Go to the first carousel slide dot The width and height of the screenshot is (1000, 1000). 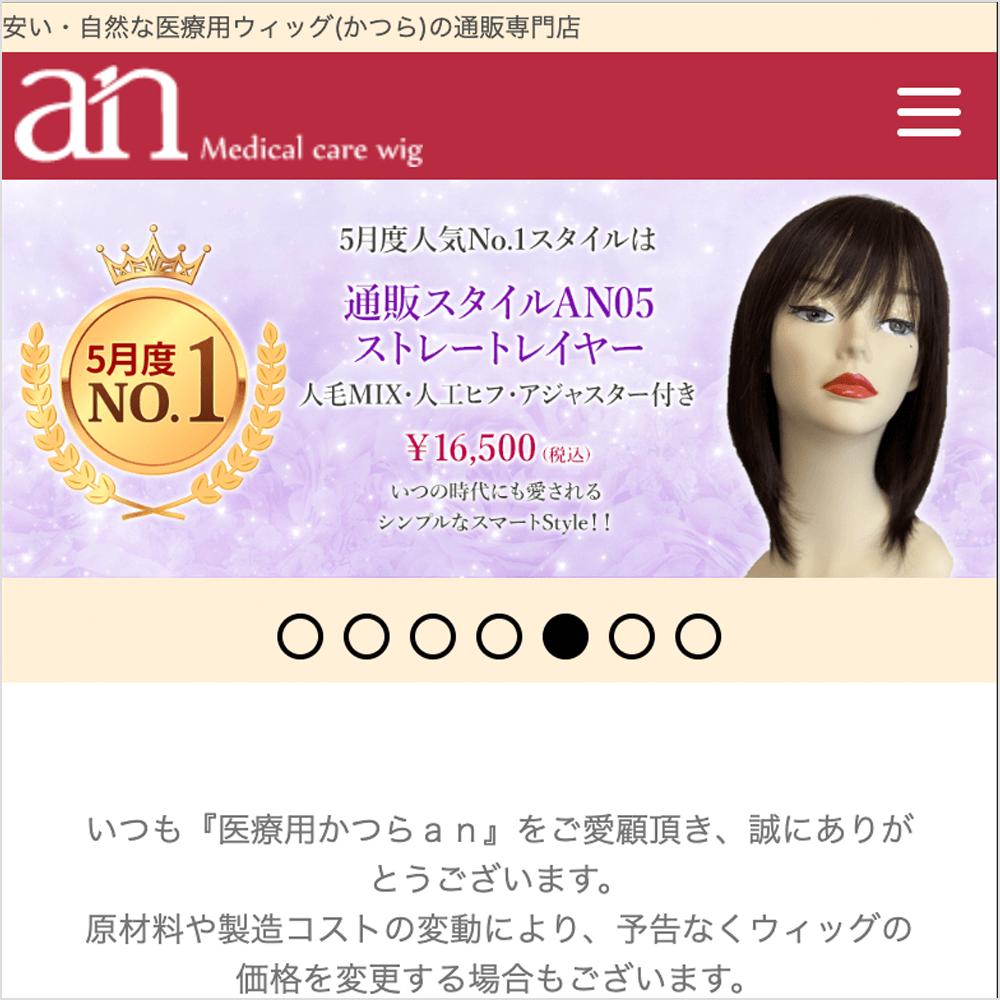(x=300, y=636)
